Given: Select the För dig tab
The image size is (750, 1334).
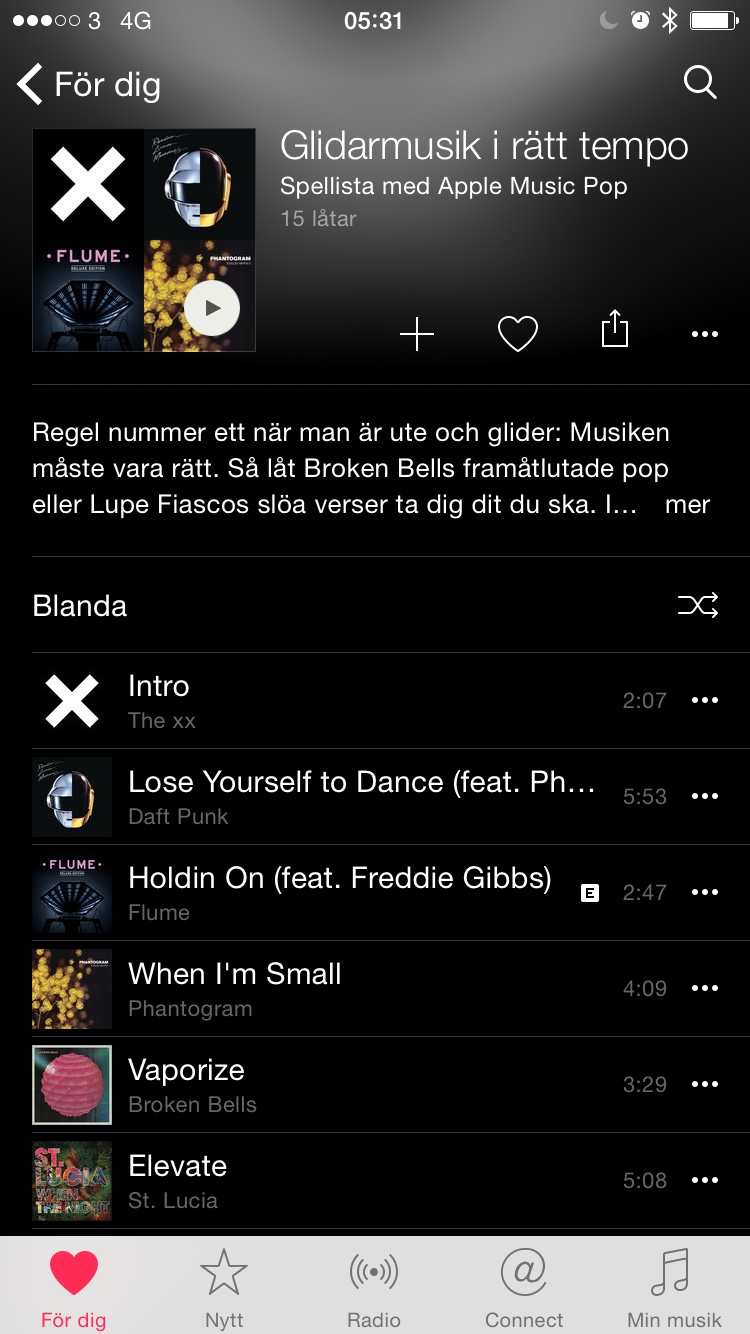Looking at the screenshot, I should coord(74,1288).
